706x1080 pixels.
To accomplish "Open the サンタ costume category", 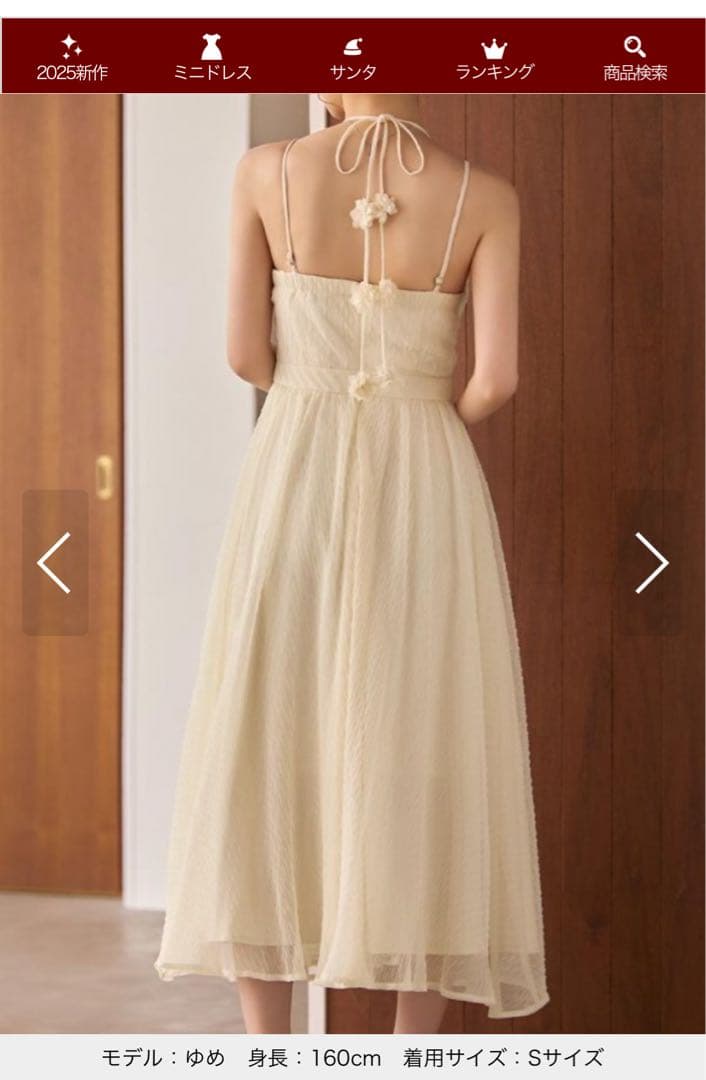I will pos(353,58).
